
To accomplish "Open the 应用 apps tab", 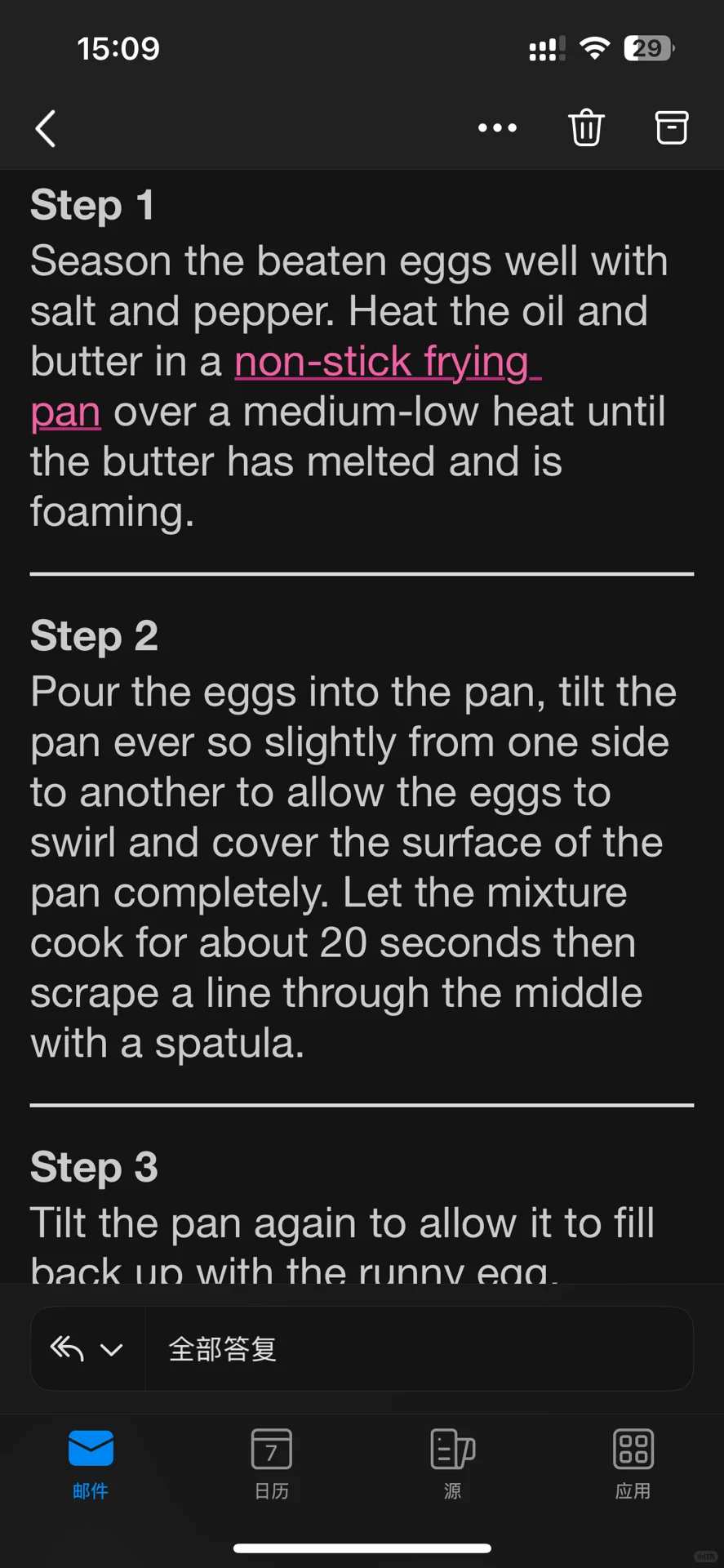I will coord(633,1464).
